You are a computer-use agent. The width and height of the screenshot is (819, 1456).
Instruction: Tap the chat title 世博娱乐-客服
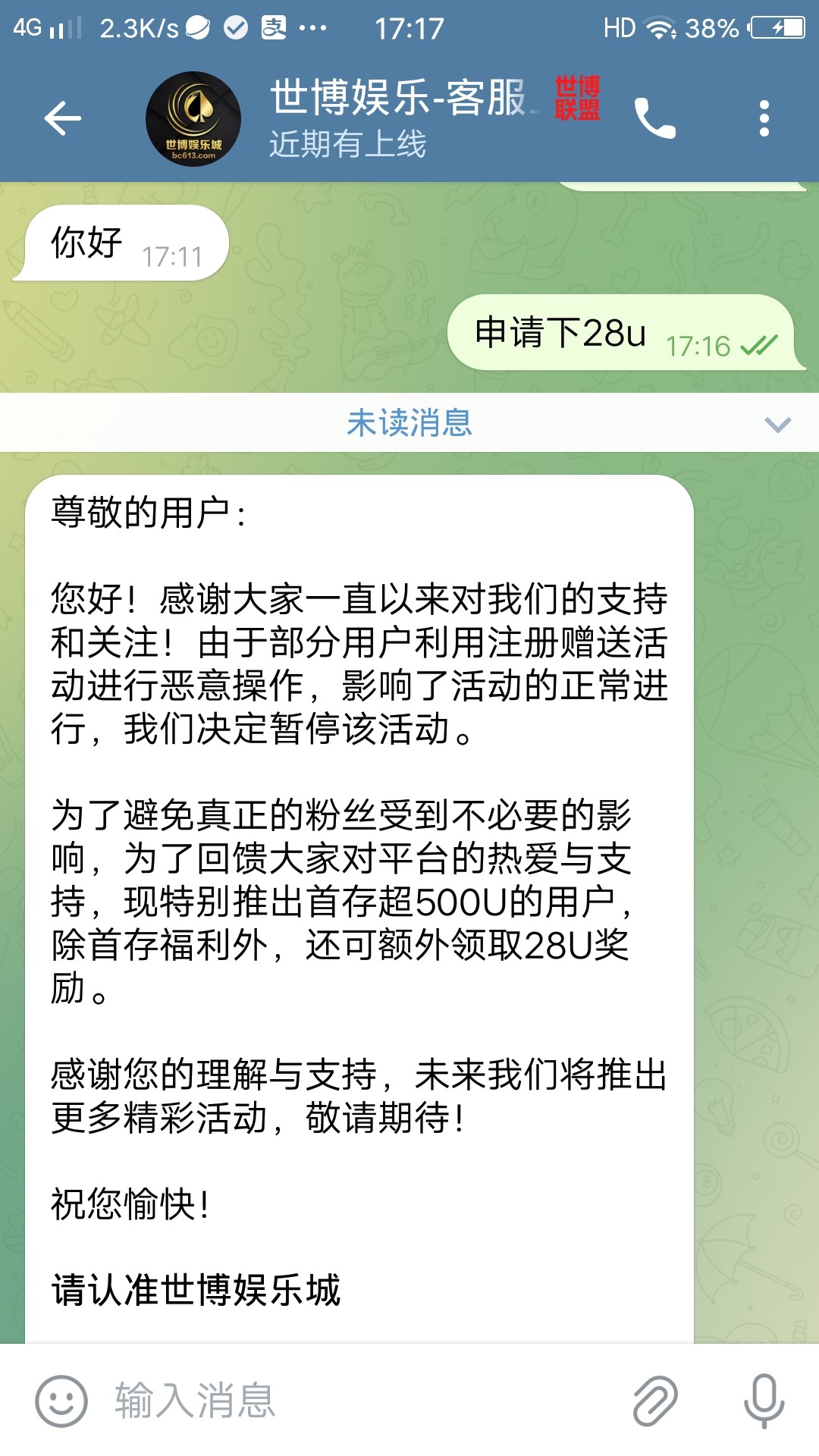tap(400, 99)
